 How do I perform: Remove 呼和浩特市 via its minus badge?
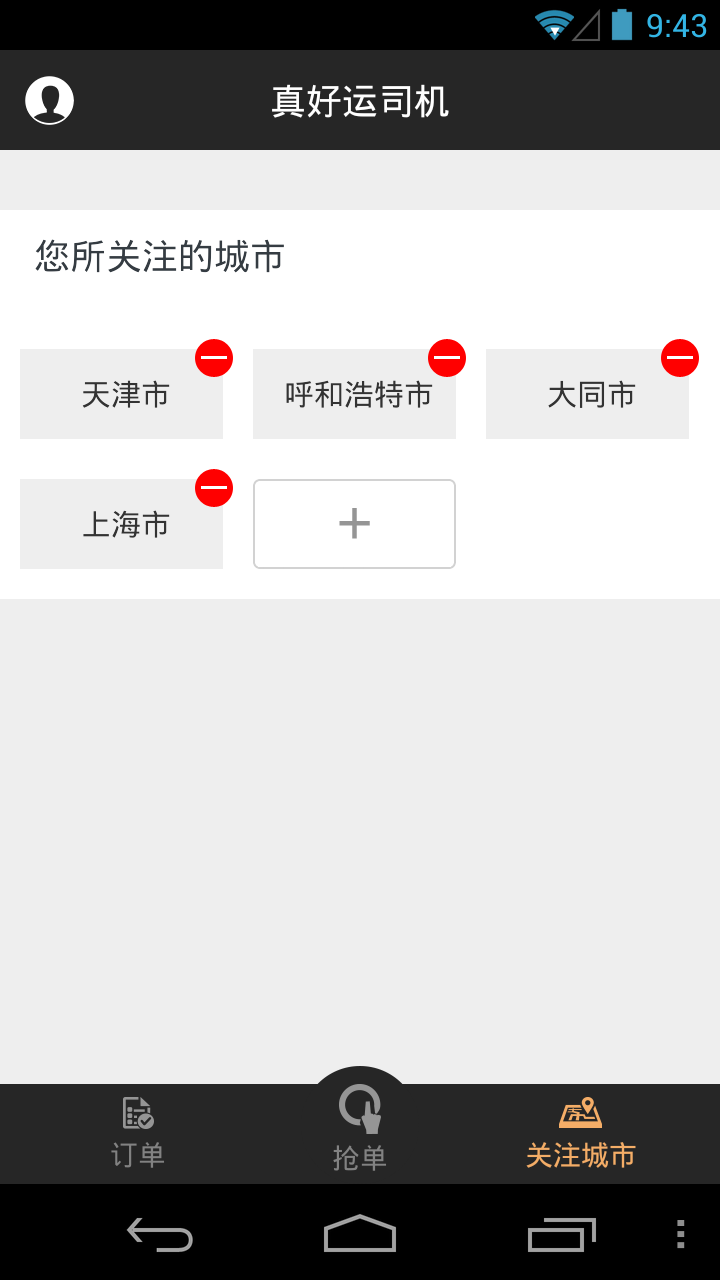(x=447, y=357)
